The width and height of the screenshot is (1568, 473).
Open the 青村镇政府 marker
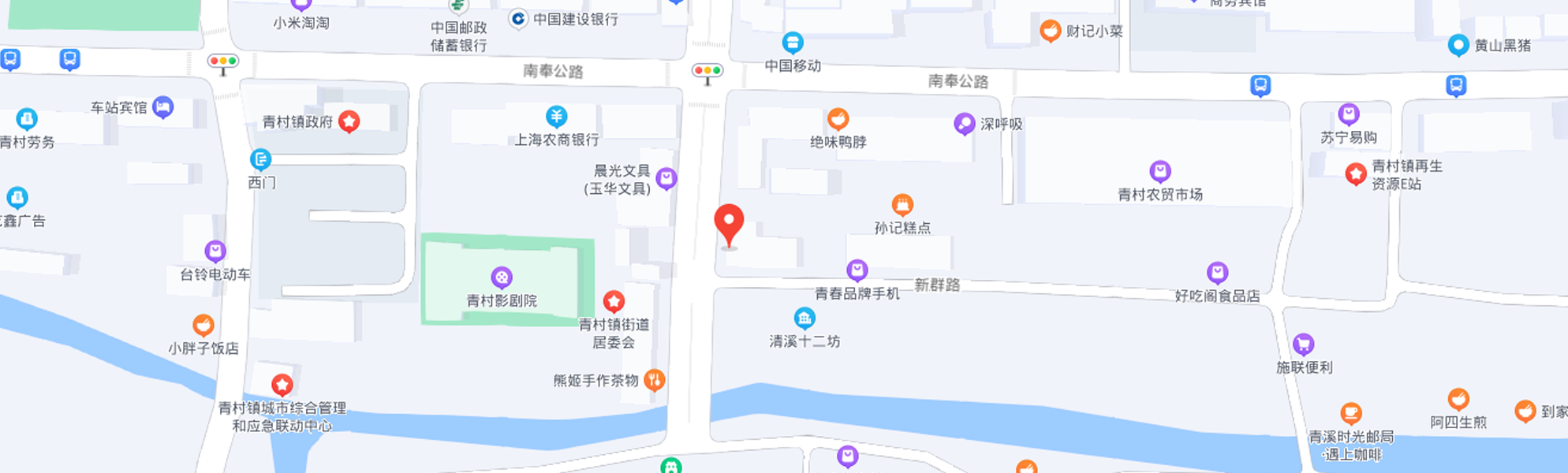pos(349,121)
